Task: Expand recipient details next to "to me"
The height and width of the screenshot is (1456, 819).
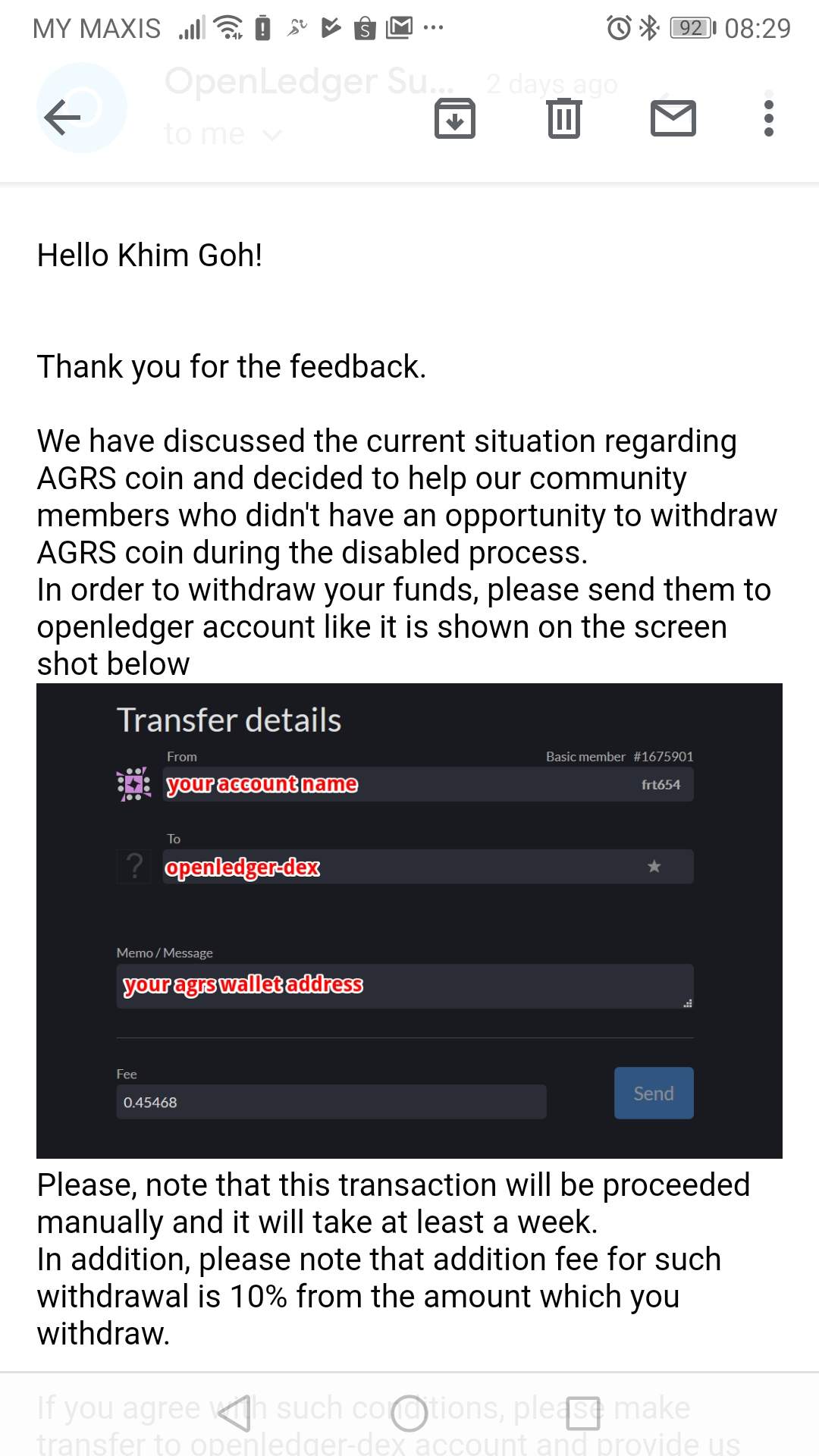Action: [271, 135]
